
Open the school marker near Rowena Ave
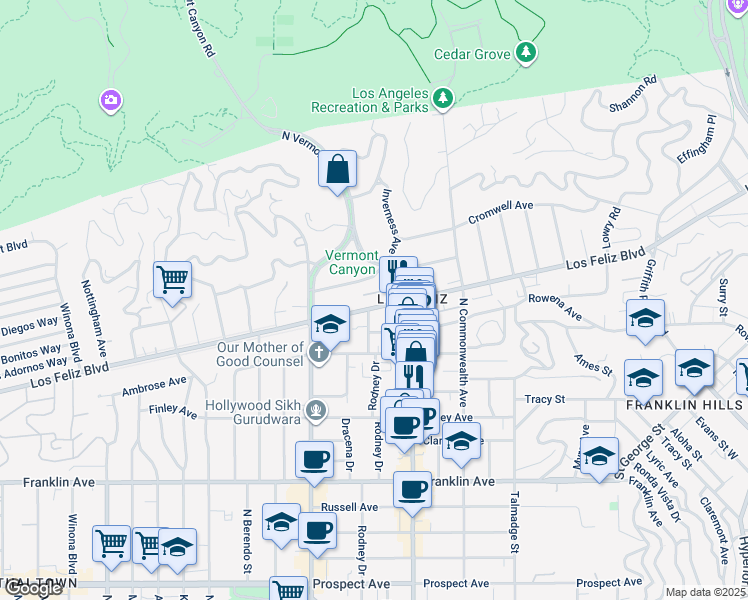pos(645,320)
